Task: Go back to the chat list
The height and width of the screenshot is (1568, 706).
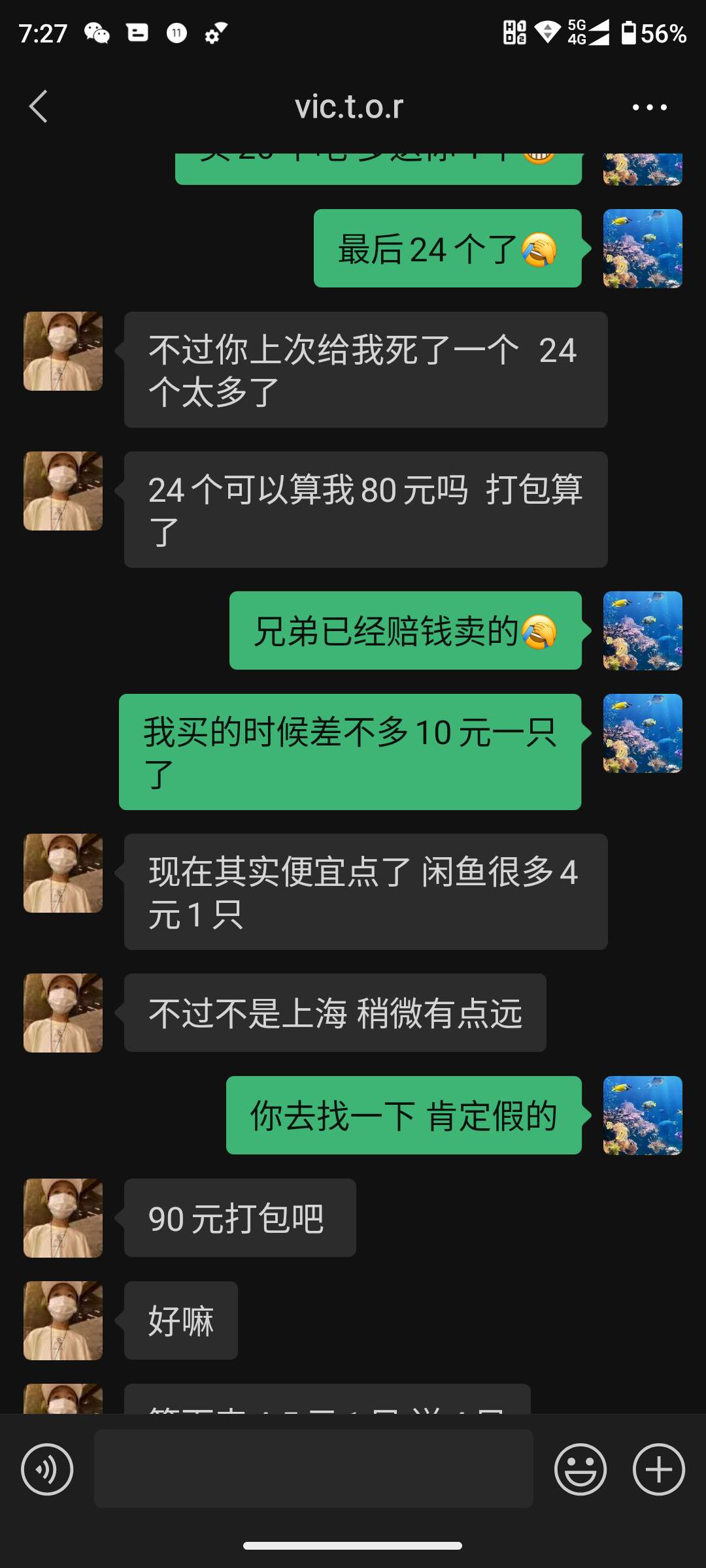Action: point(39,106)
